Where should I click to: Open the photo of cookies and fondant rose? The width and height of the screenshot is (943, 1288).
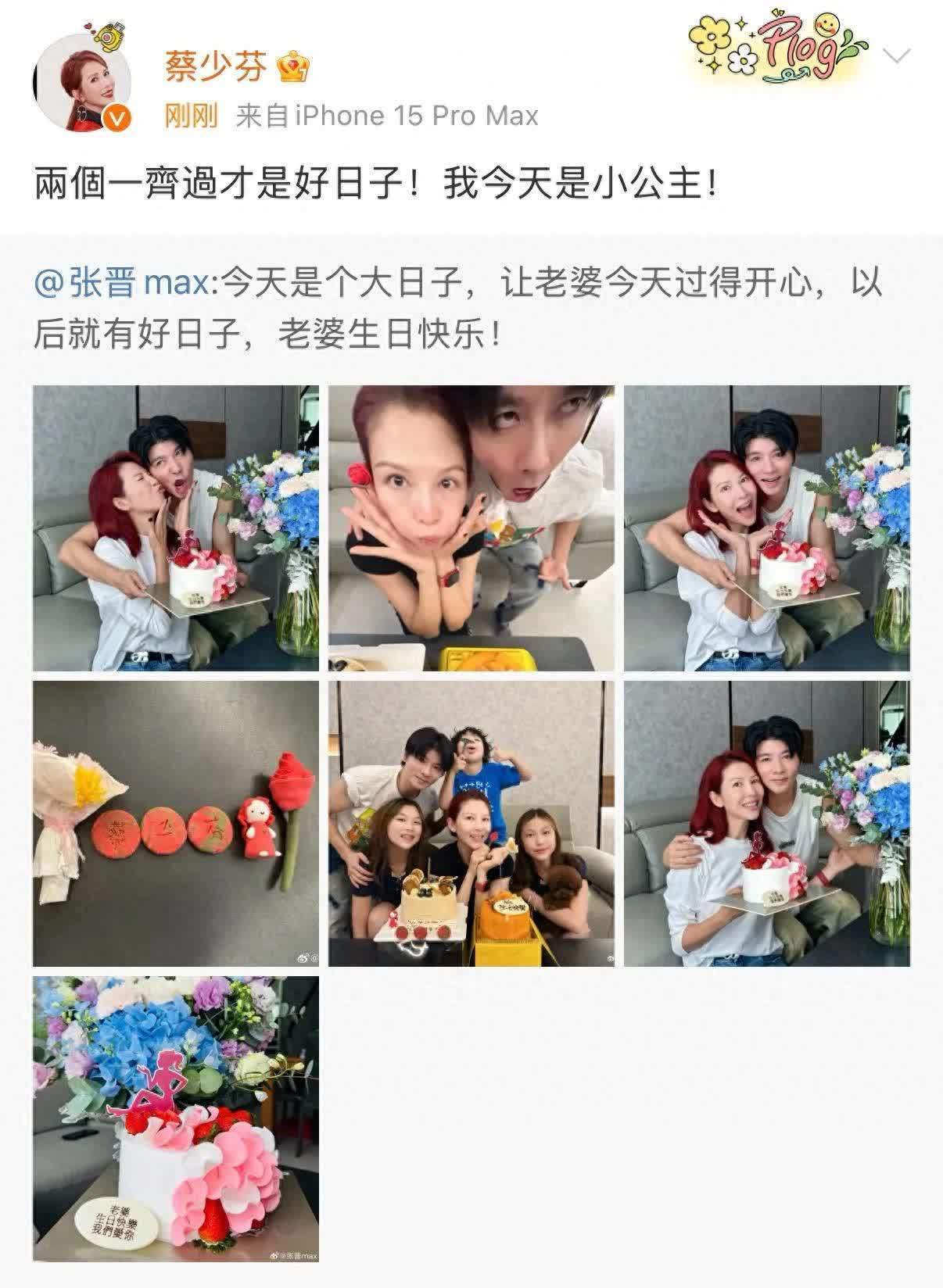tap(176, 823)
